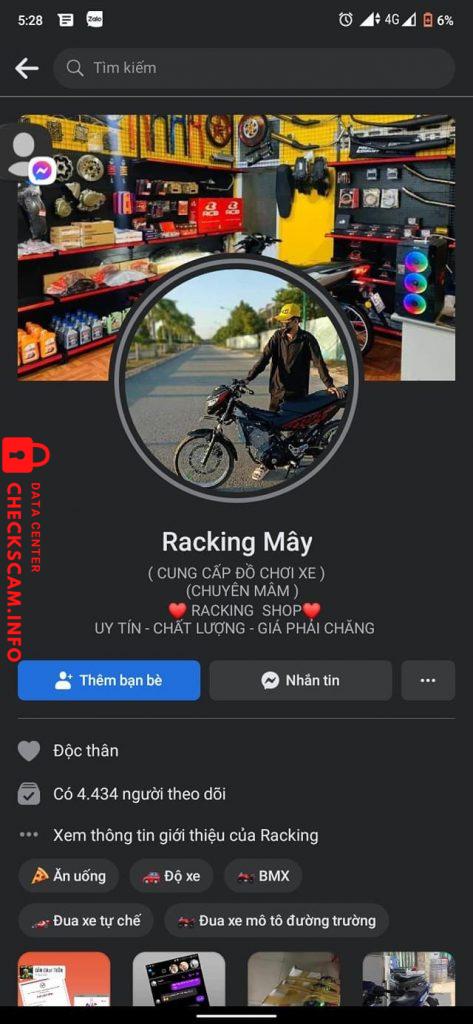This screenshot has width=473, height=1024.
Task: Open Đua xe mô tô đường trường chip
Action: [x=276, y=921]
